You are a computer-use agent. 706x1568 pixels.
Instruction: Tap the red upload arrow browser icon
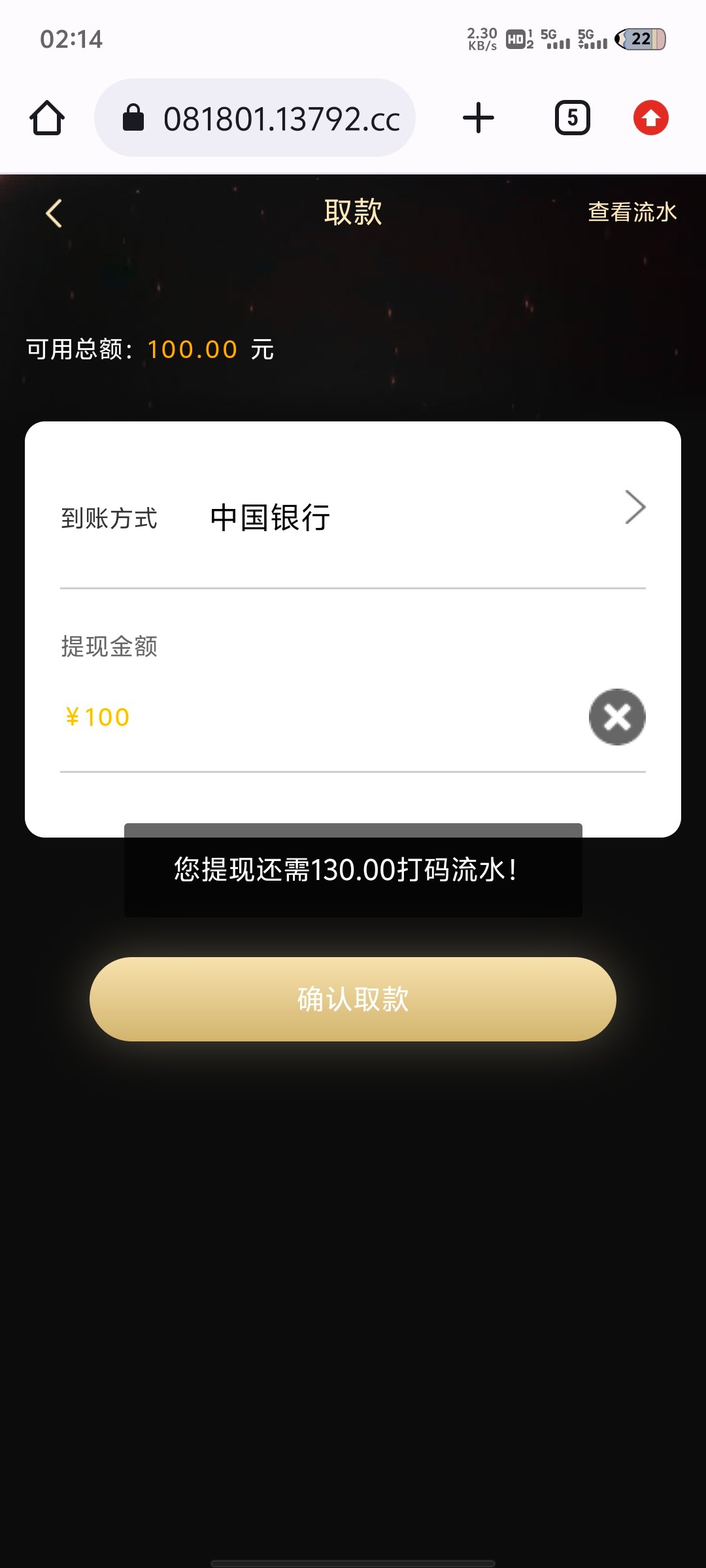point(651,118)
